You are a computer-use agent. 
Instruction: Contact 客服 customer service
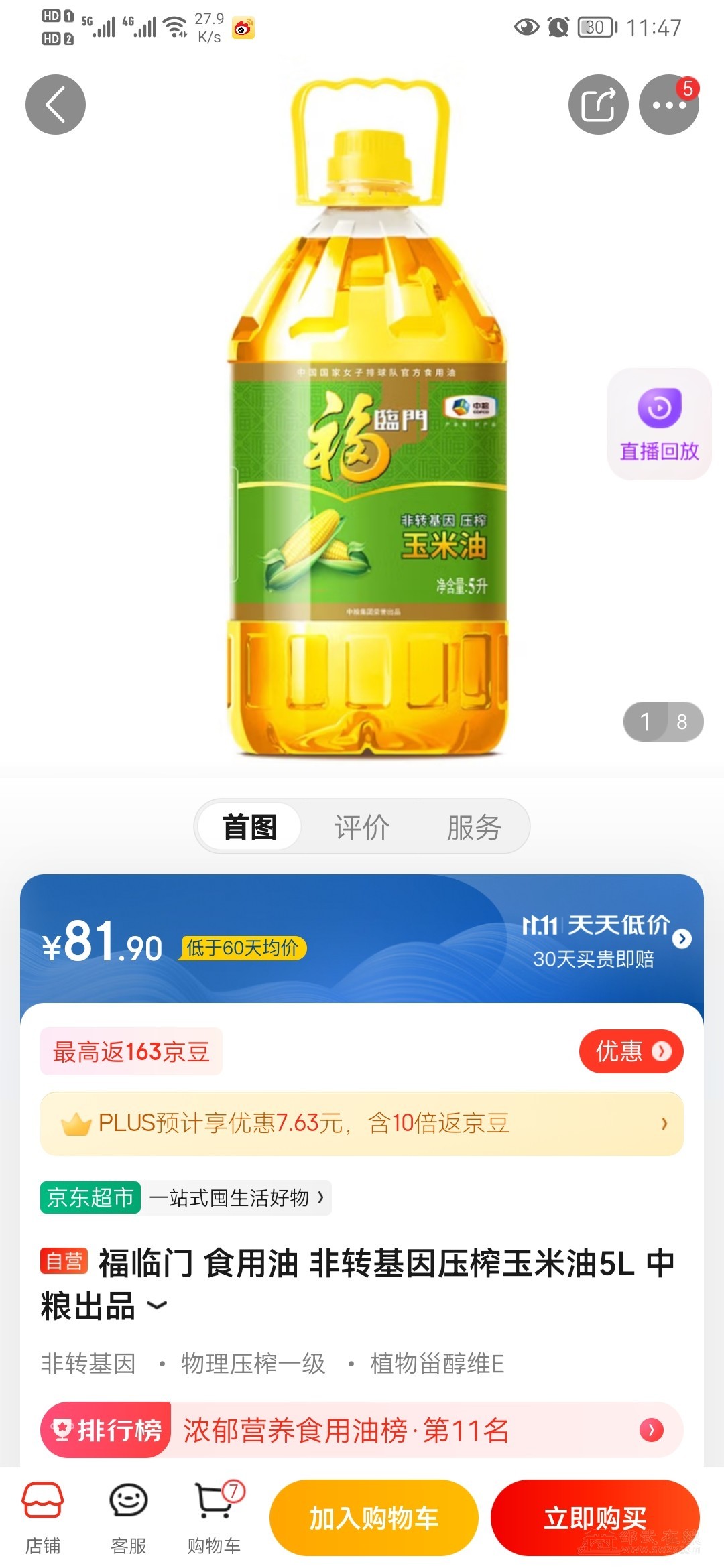[128, 1518]
